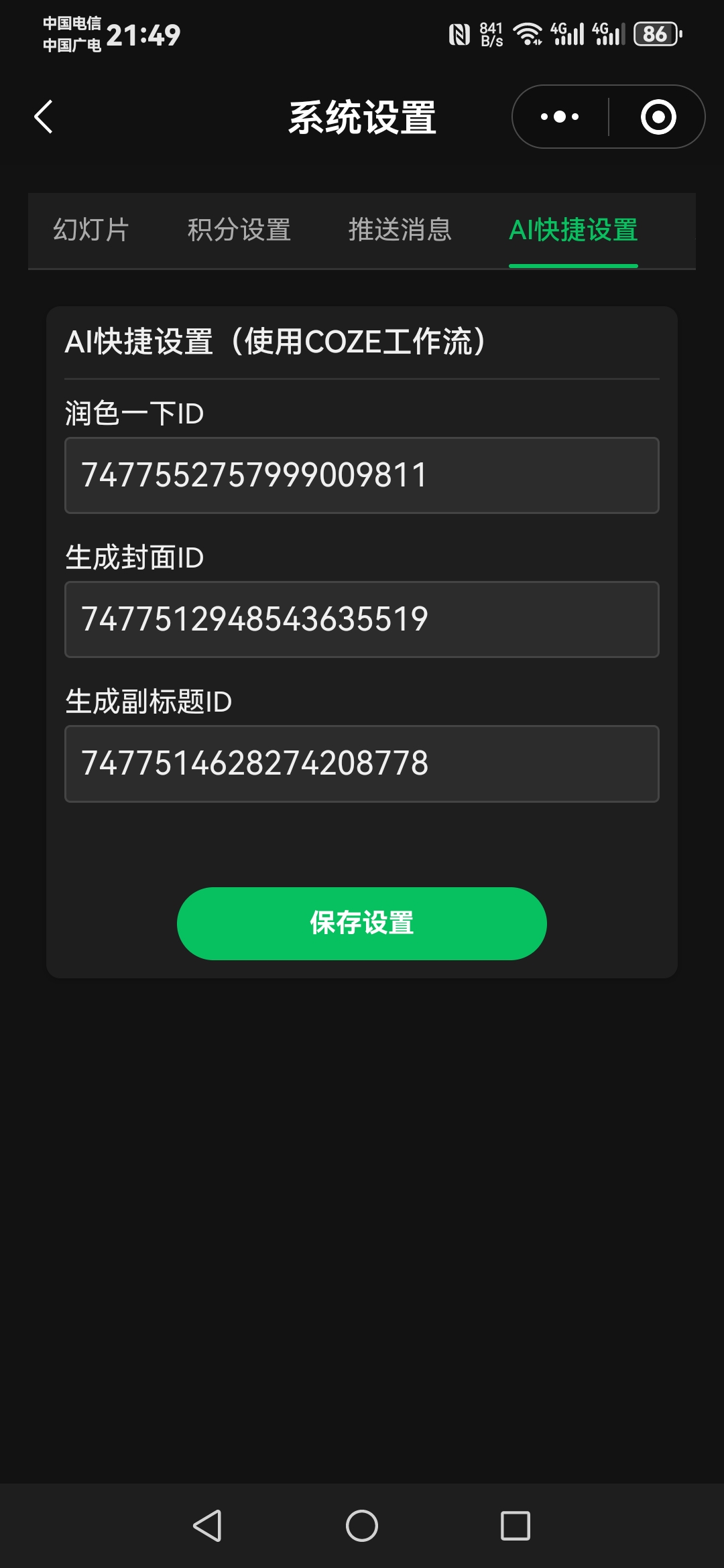Open the mini program three-dot menu
Viewport: 724px width, 1568px height.
click(x=560, y=117)
